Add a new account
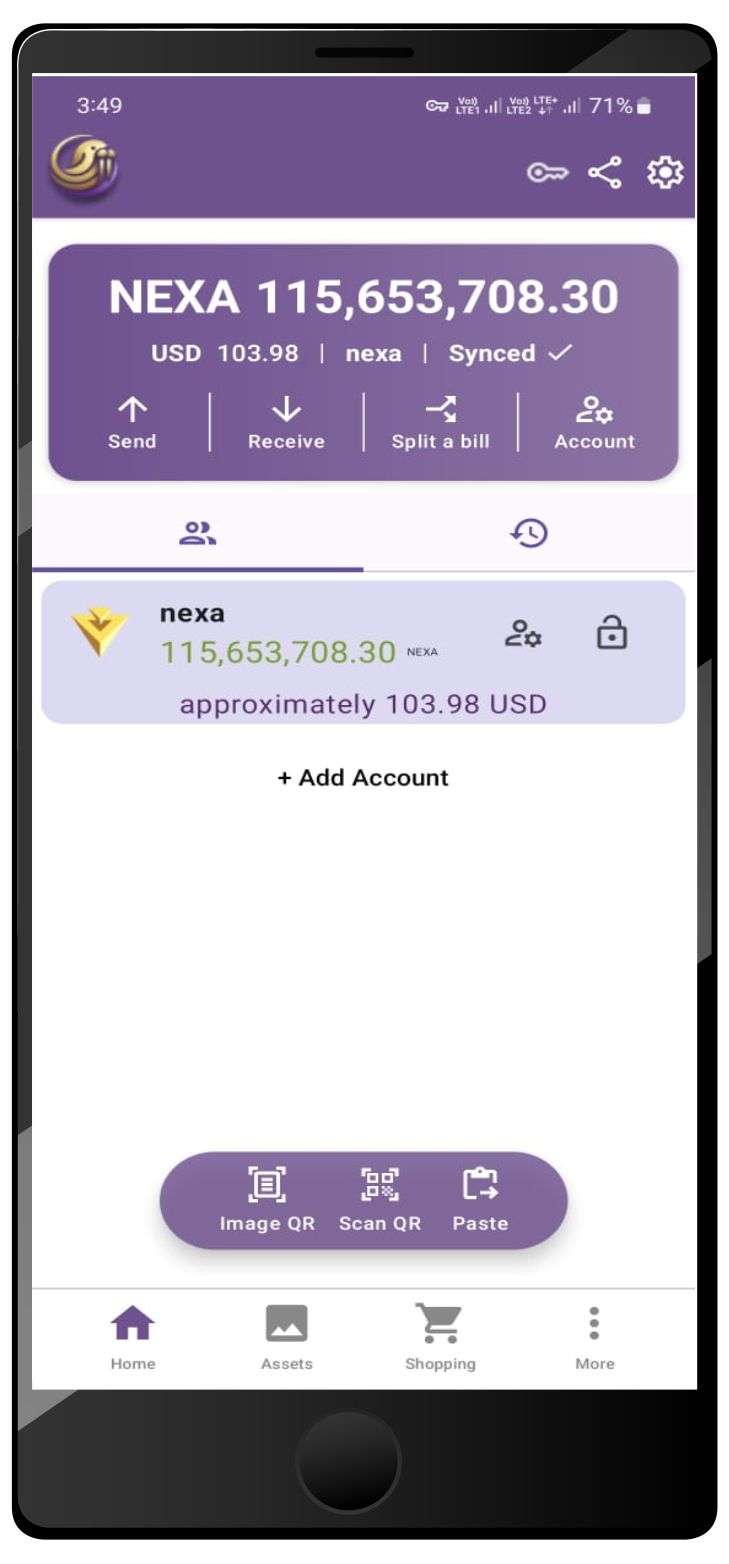The width and height of the screenshot is (729, 1564). point(363,778)
